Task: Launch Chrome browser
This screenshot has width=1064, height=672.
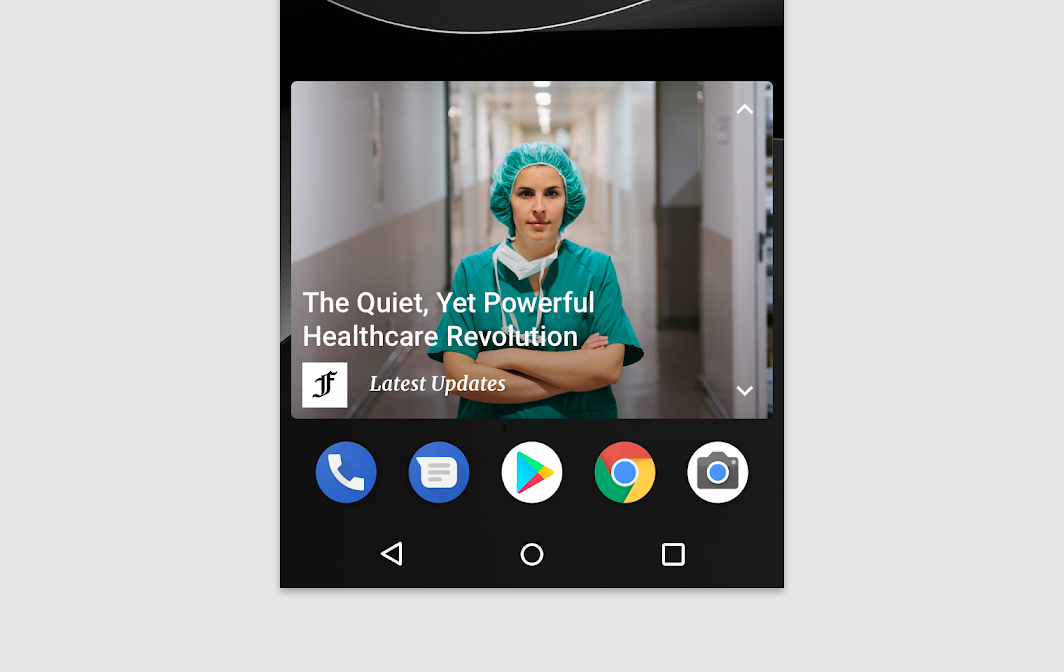Action: tap(625, 472)
